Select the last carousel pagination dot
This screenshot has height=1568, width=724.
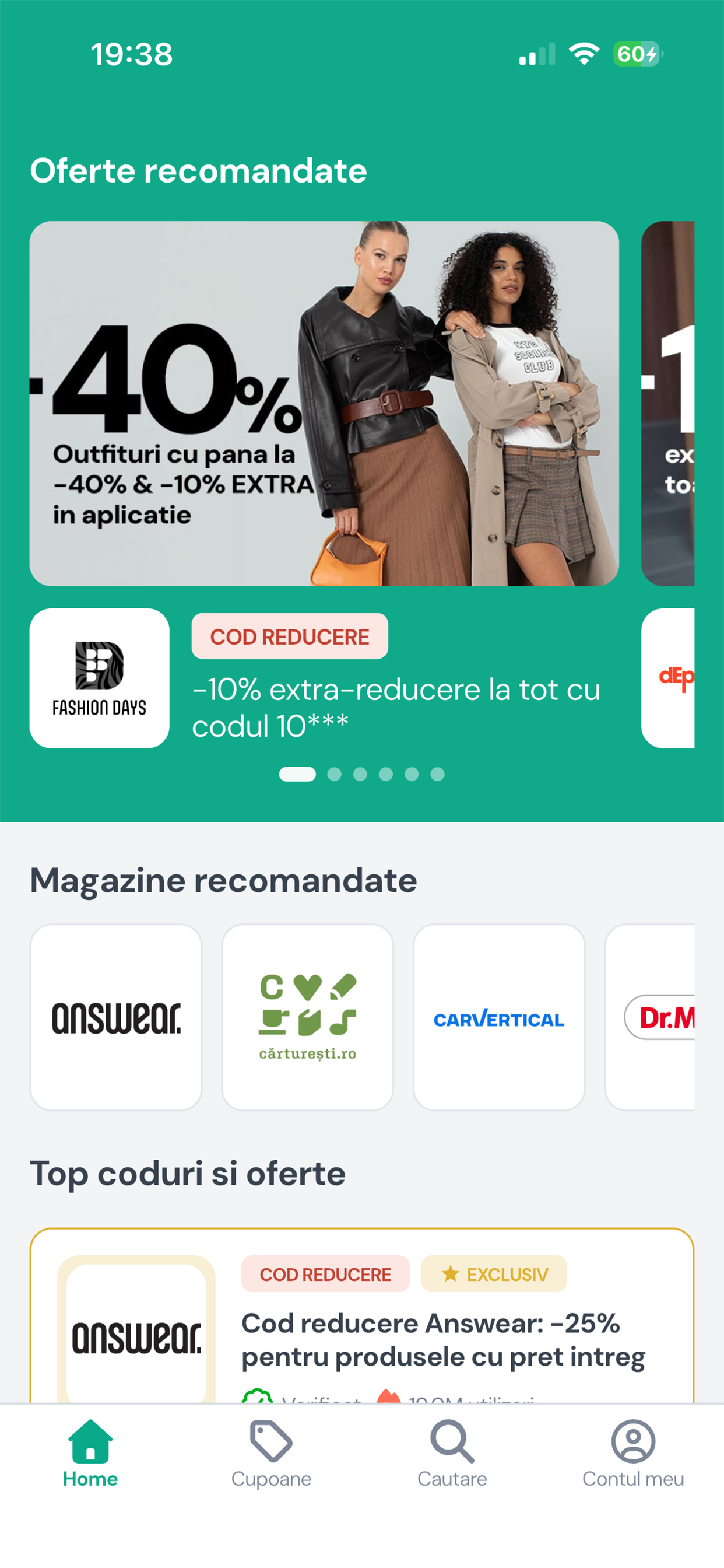tap(438, 774)
